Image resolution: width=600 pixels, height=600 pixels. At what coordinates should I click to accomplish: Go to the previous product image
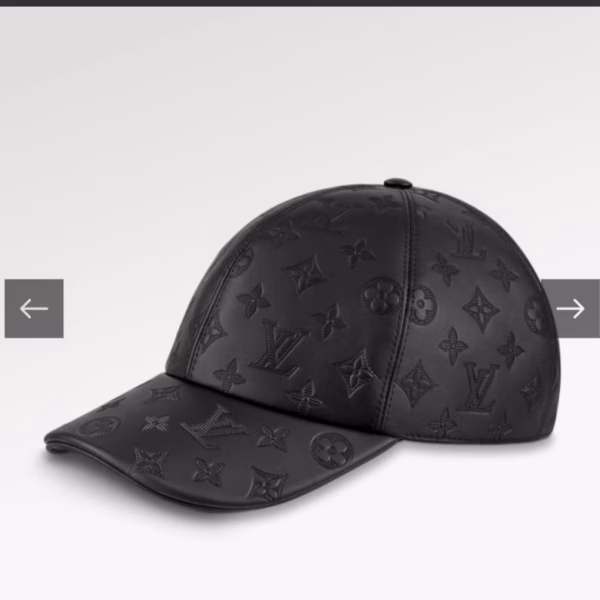(34, 308)
